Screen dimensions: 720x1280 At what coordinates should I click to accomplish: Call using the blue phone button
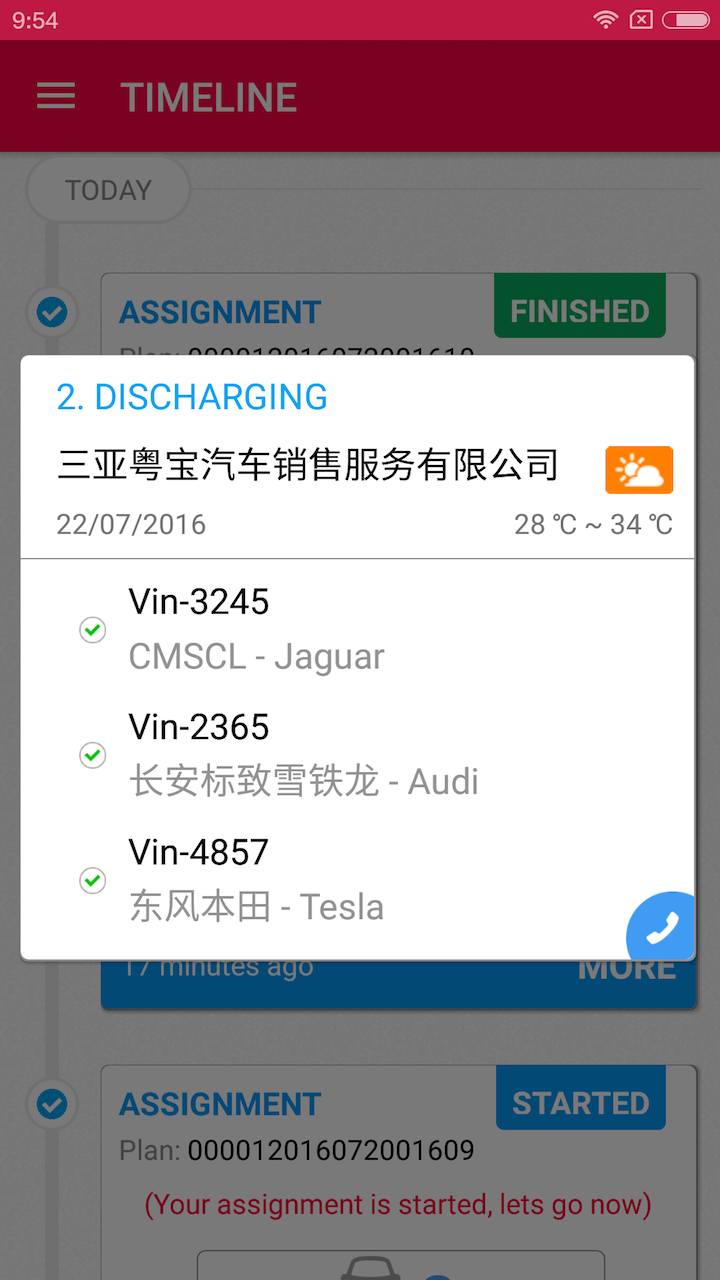(662, 930)
